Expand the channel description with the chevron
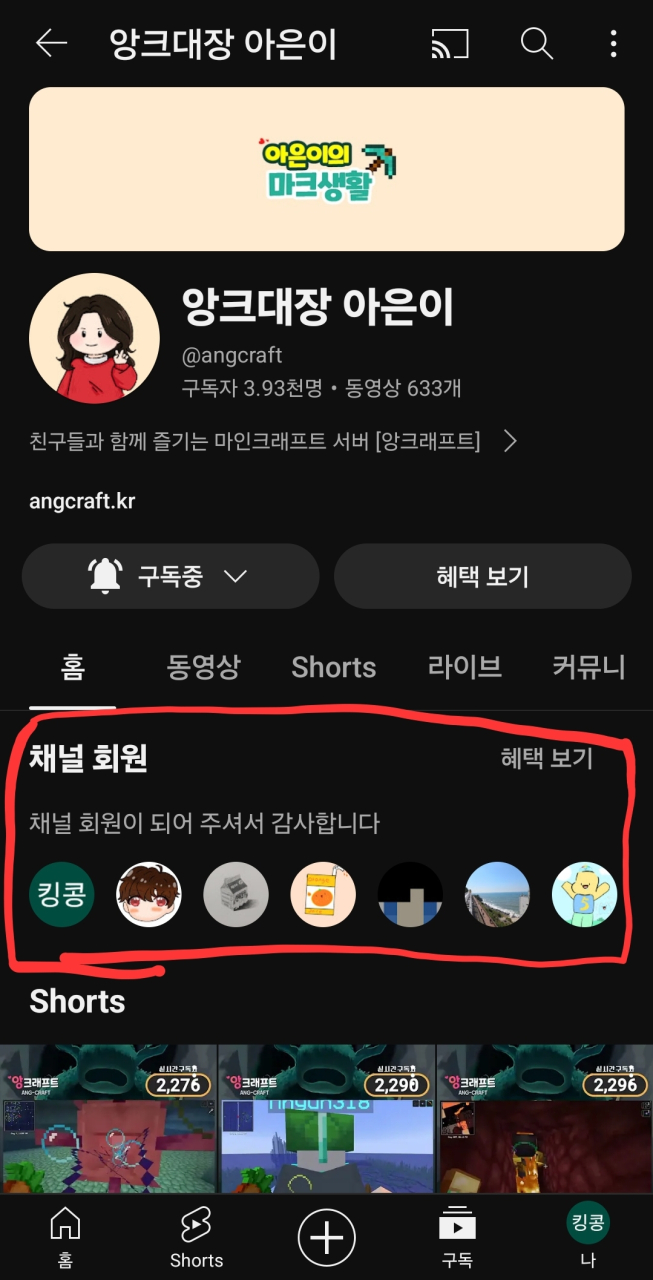This screenshot has width=653, height=1280. (510, 441)
